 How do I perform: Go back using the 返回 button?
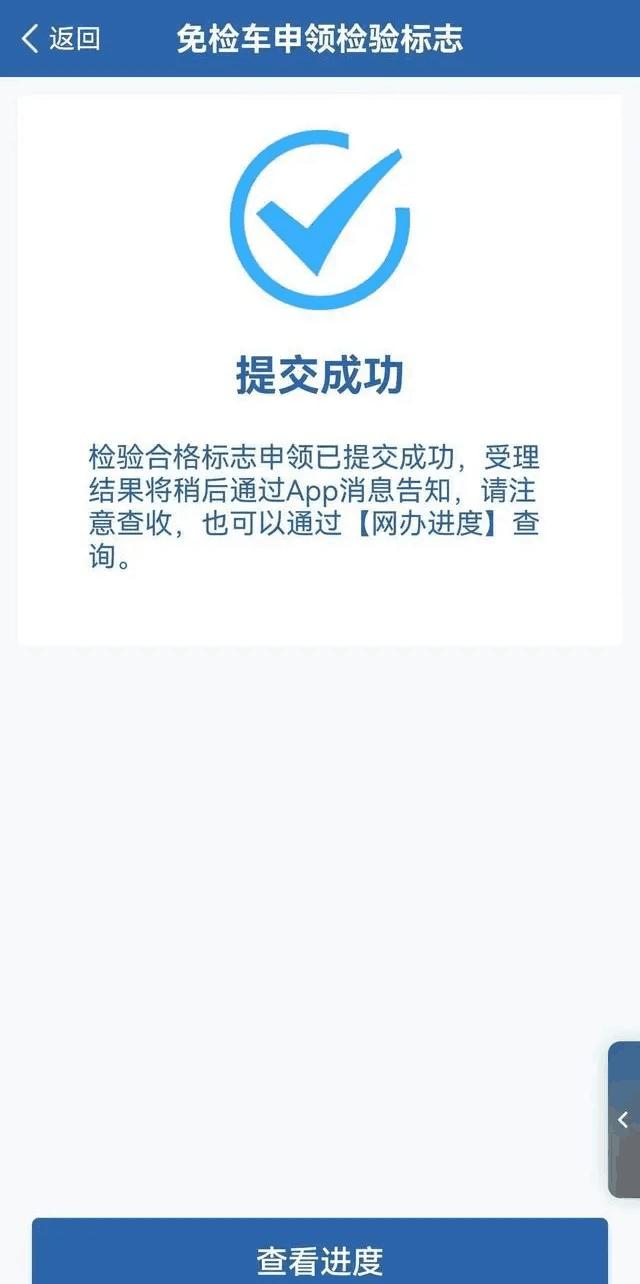[60, 39]
